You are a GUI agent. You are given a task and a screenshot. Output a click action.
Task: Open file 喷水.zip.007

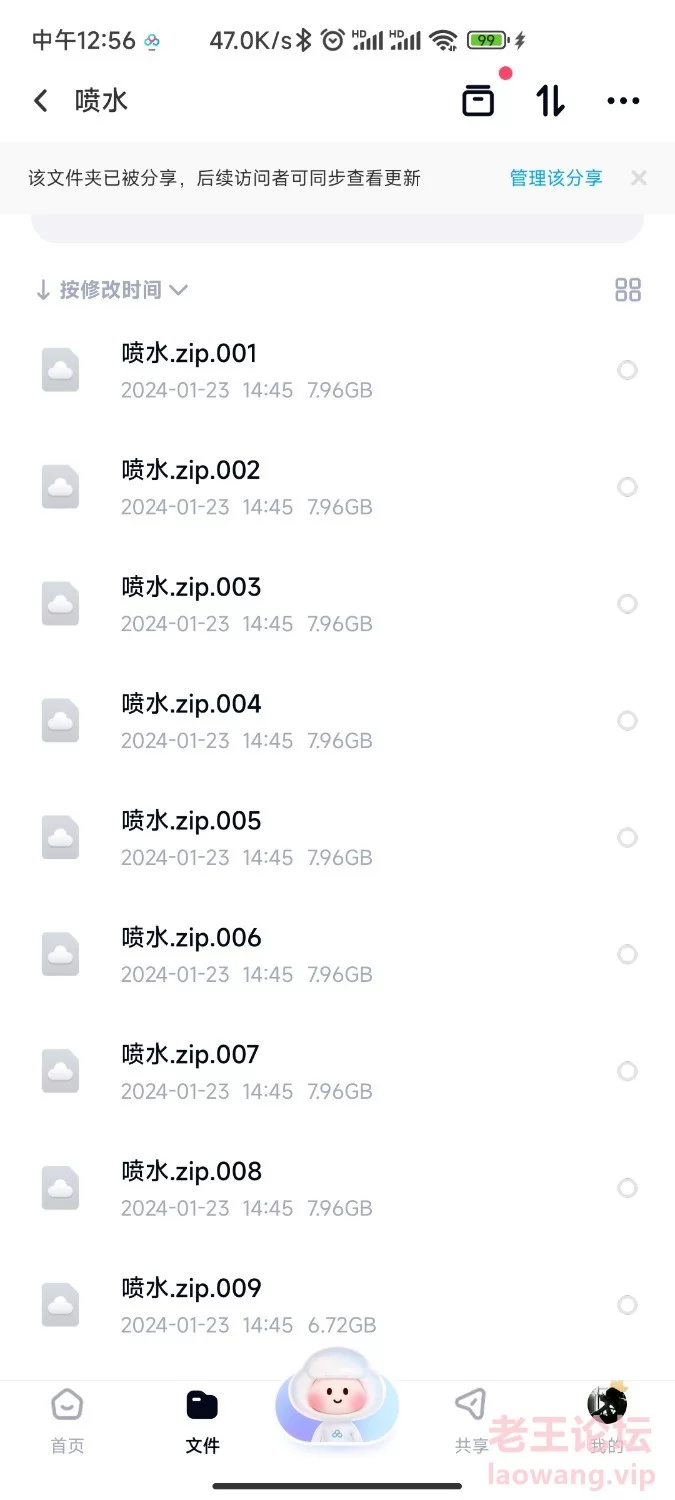coord(337,1072)
